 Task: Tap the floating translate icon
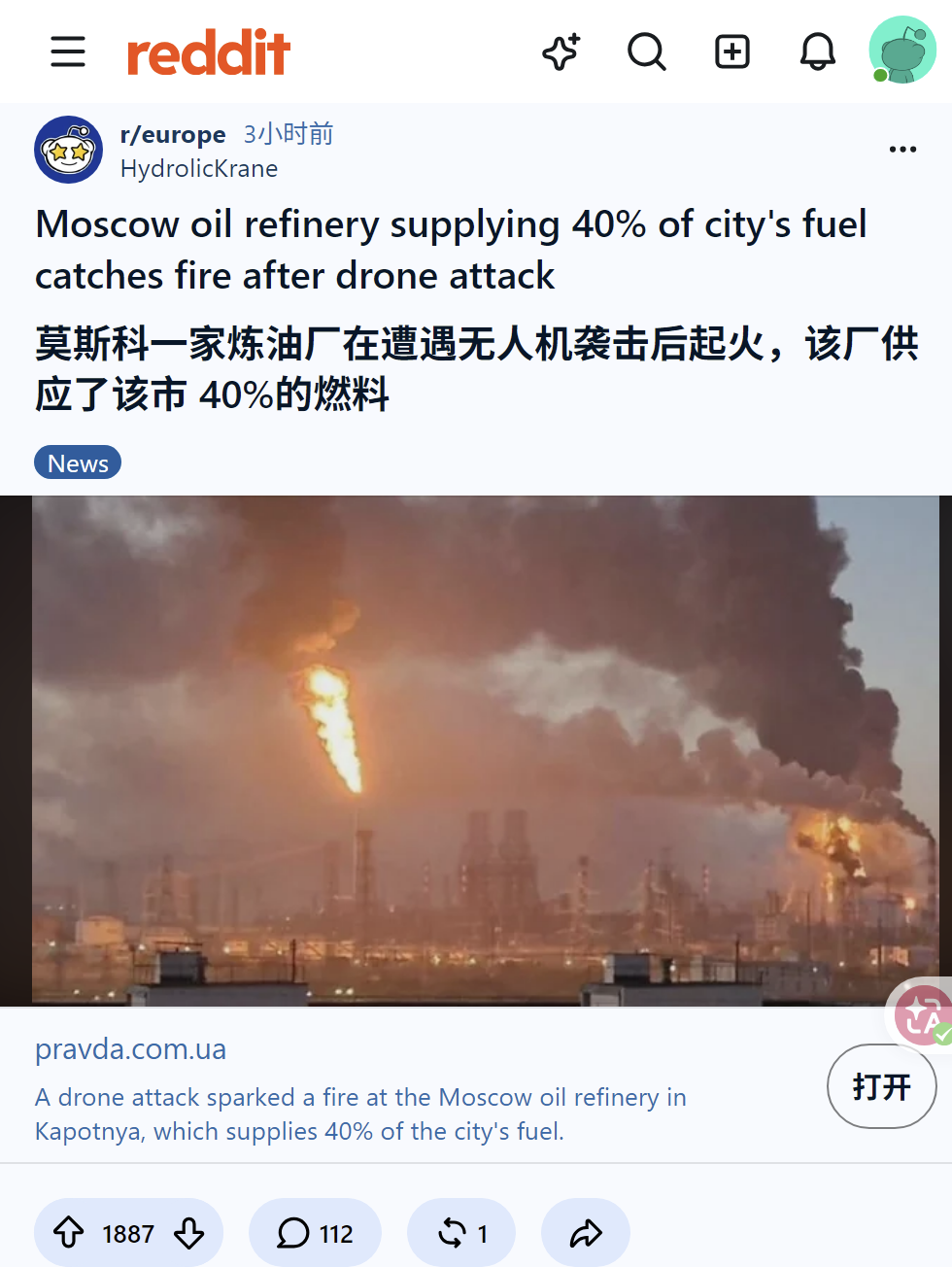coord(923,1014)
